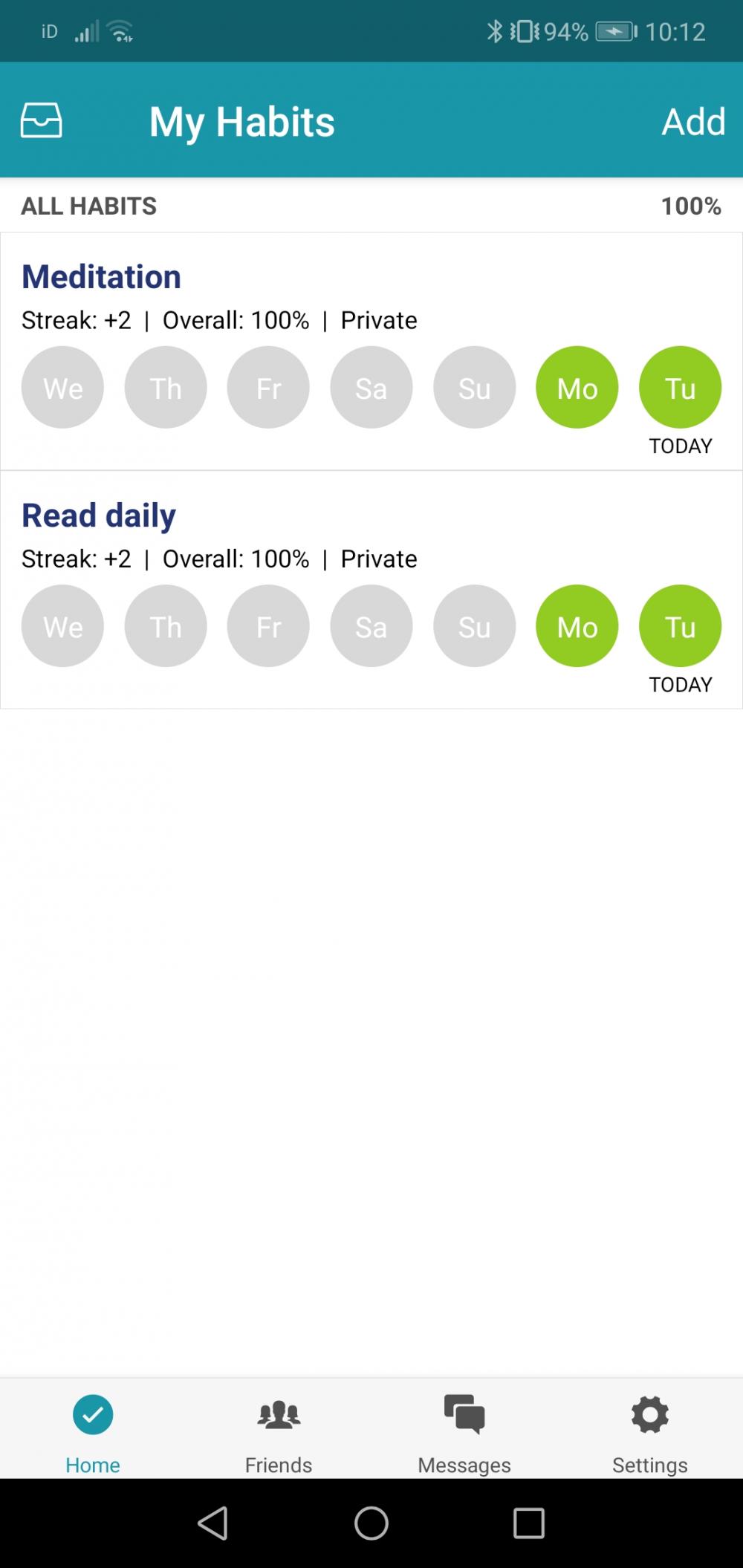The height and width of the screenshot is (1568, 743).
Task: Add a new habit
Action: coord(693,121)
